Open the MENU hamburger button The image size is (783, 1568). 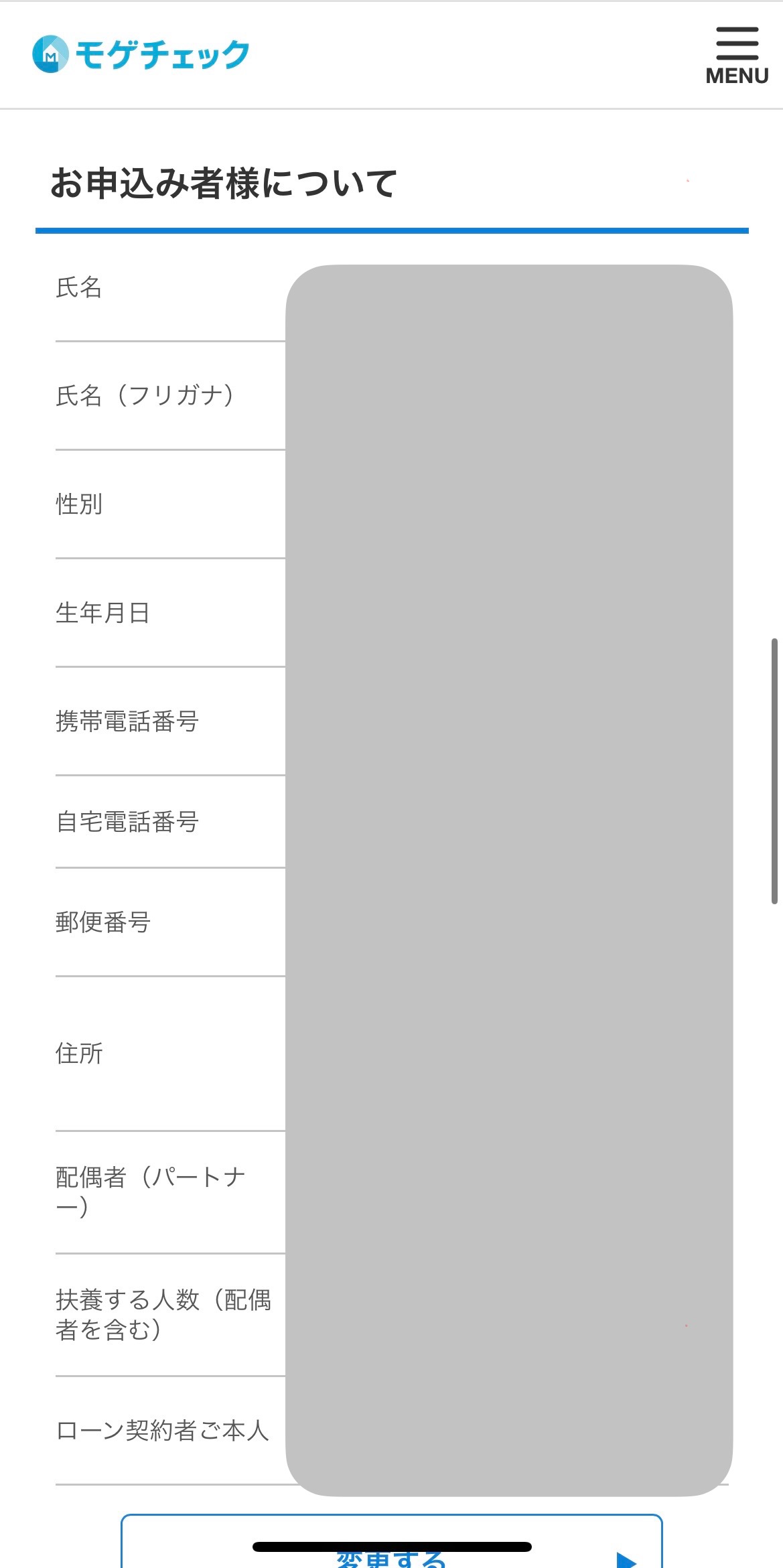click(737, 56)
